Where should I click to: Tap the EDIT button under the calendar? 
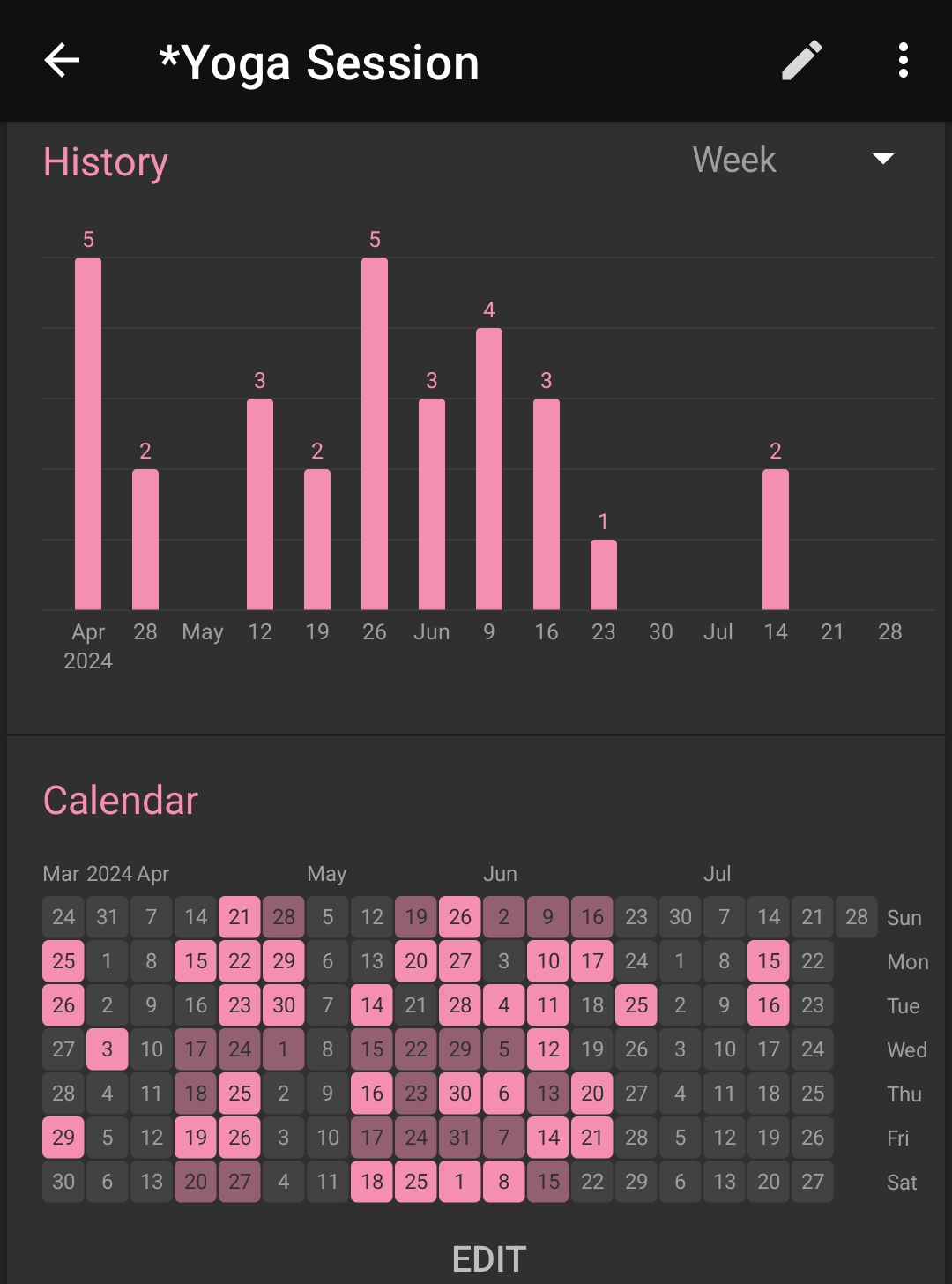coord(489,1258)
